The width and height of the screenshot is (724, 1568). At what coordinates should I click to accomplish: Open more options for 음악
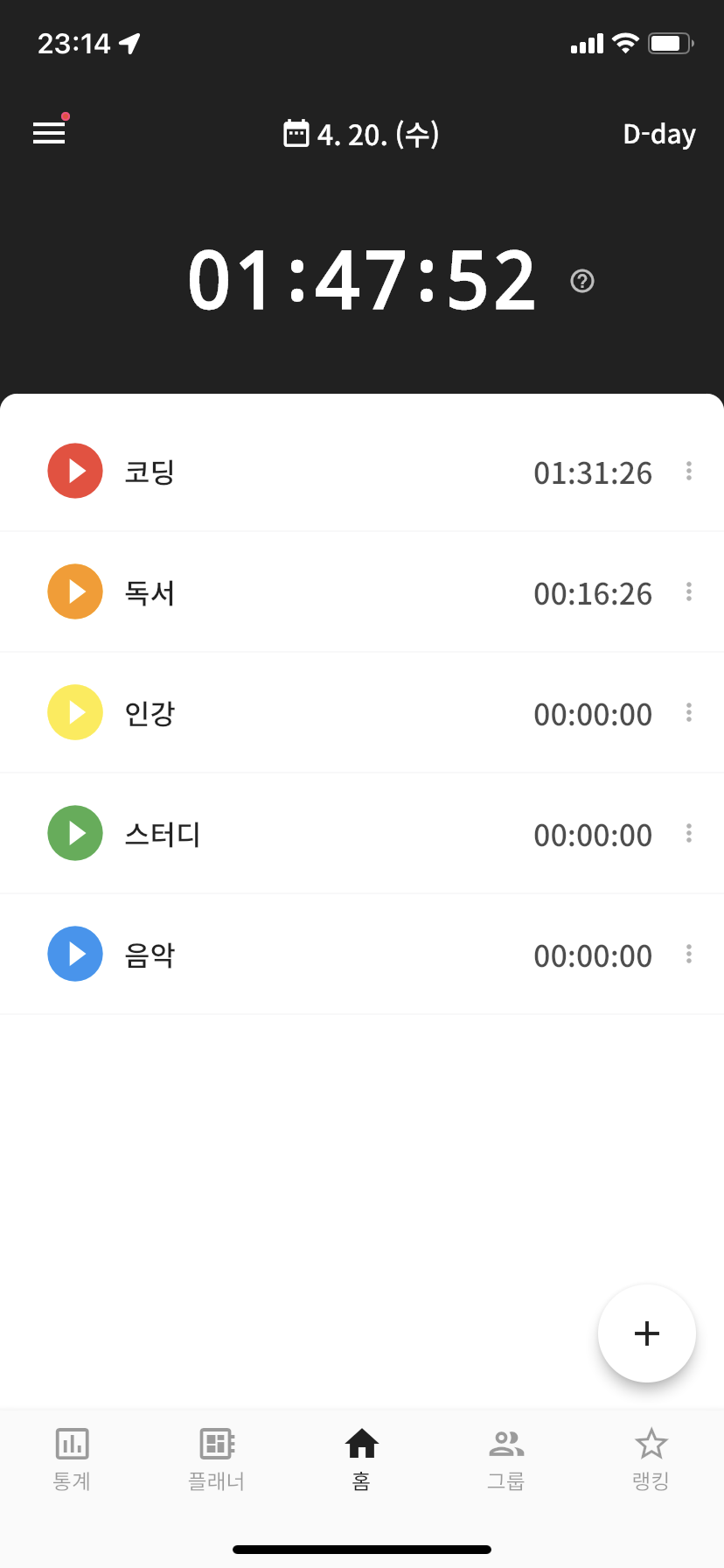click(689, 955)
